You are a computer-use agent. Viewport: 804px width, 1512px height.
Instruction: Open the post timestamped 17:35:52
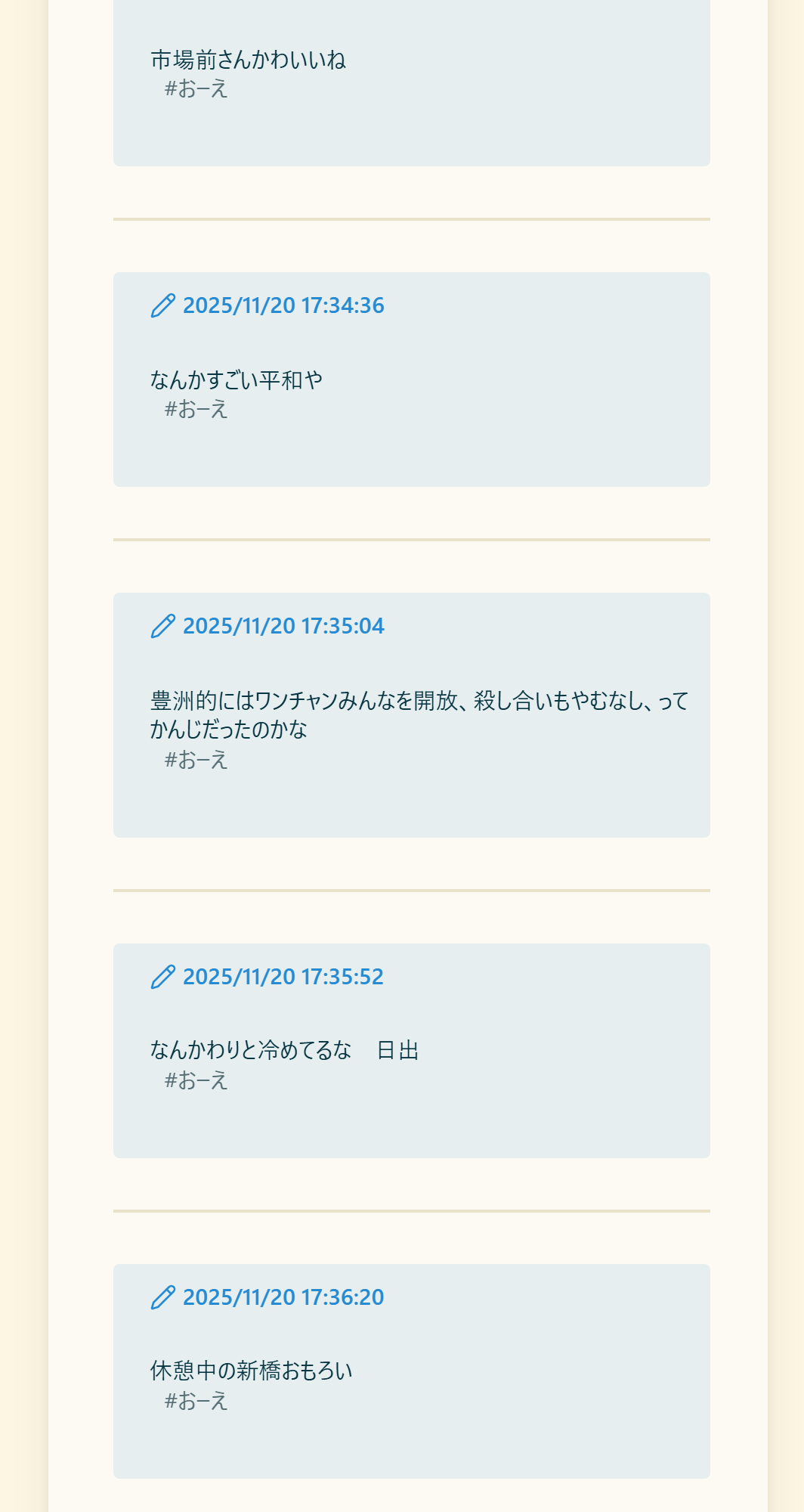point(283,977)
